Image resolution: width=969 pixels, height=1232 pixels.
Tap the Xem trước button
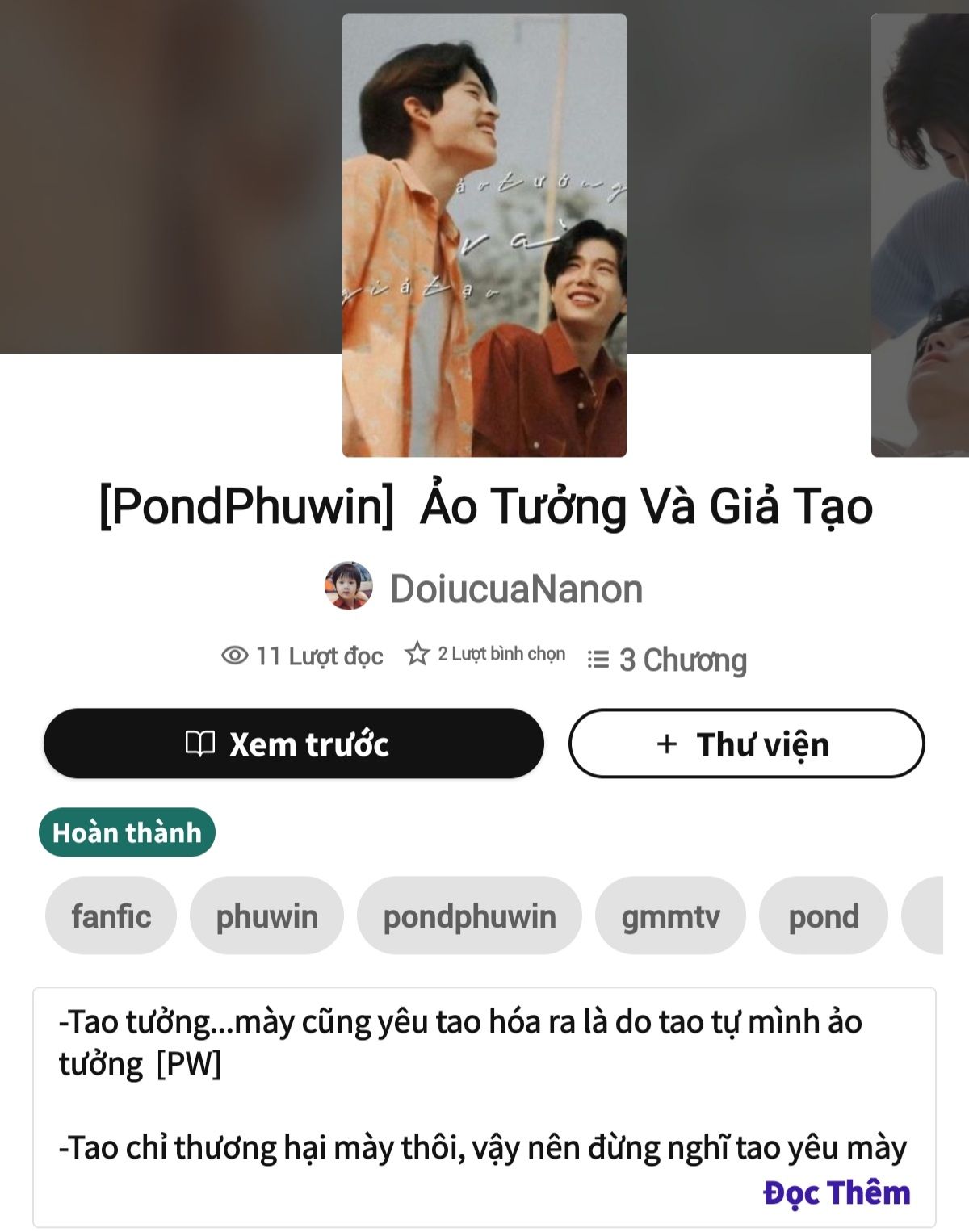coord(294,744)
